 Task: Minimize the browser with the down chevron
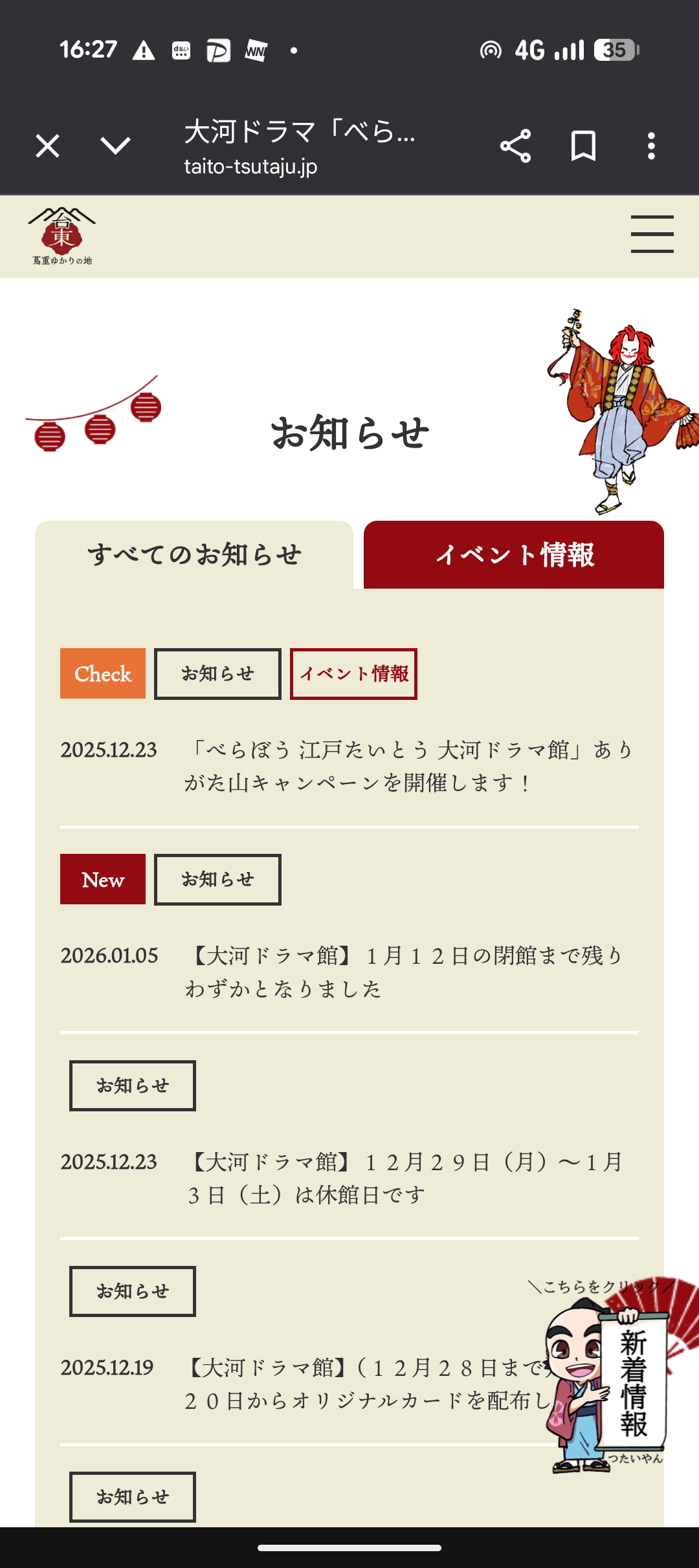116,146
